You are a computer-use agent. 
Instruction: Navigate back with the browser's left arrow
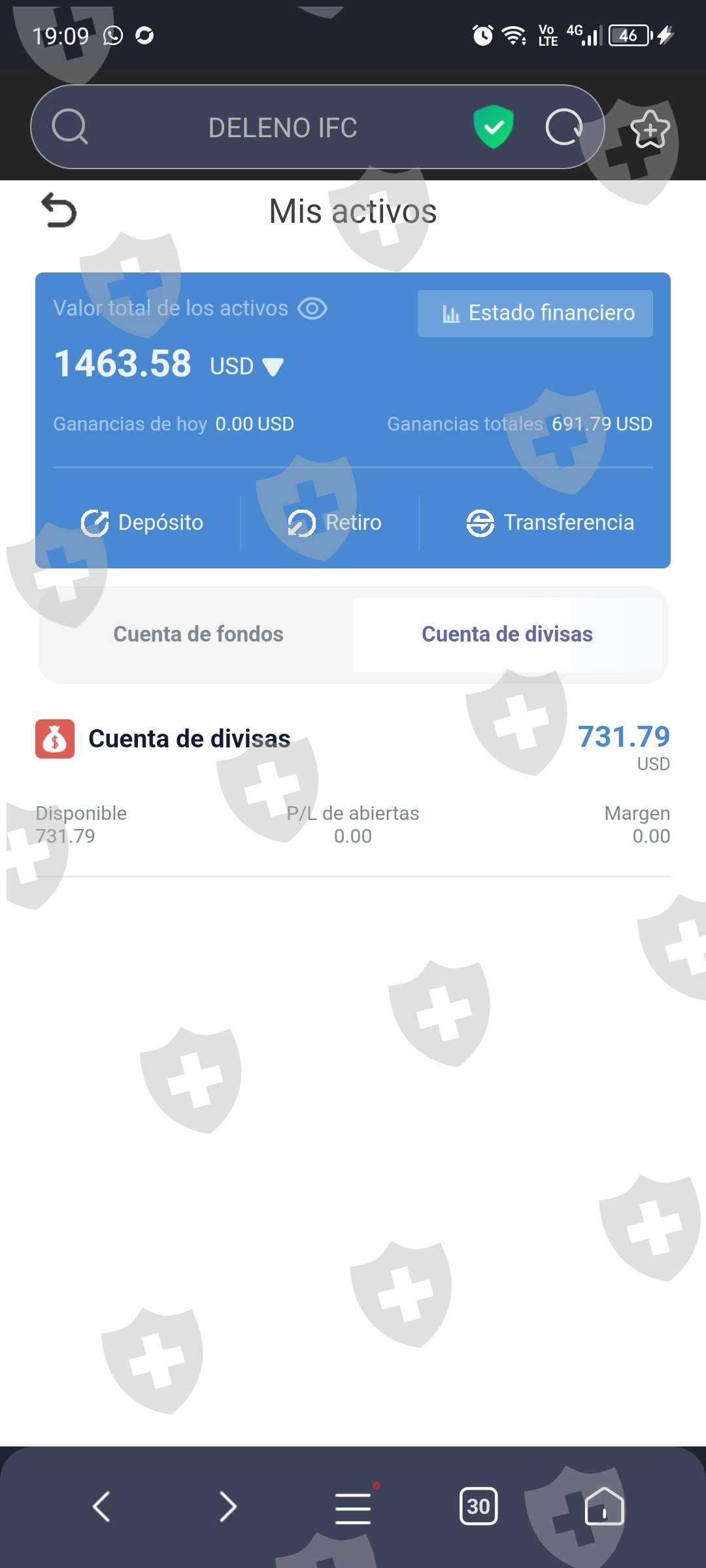(x=101, y=1507)
